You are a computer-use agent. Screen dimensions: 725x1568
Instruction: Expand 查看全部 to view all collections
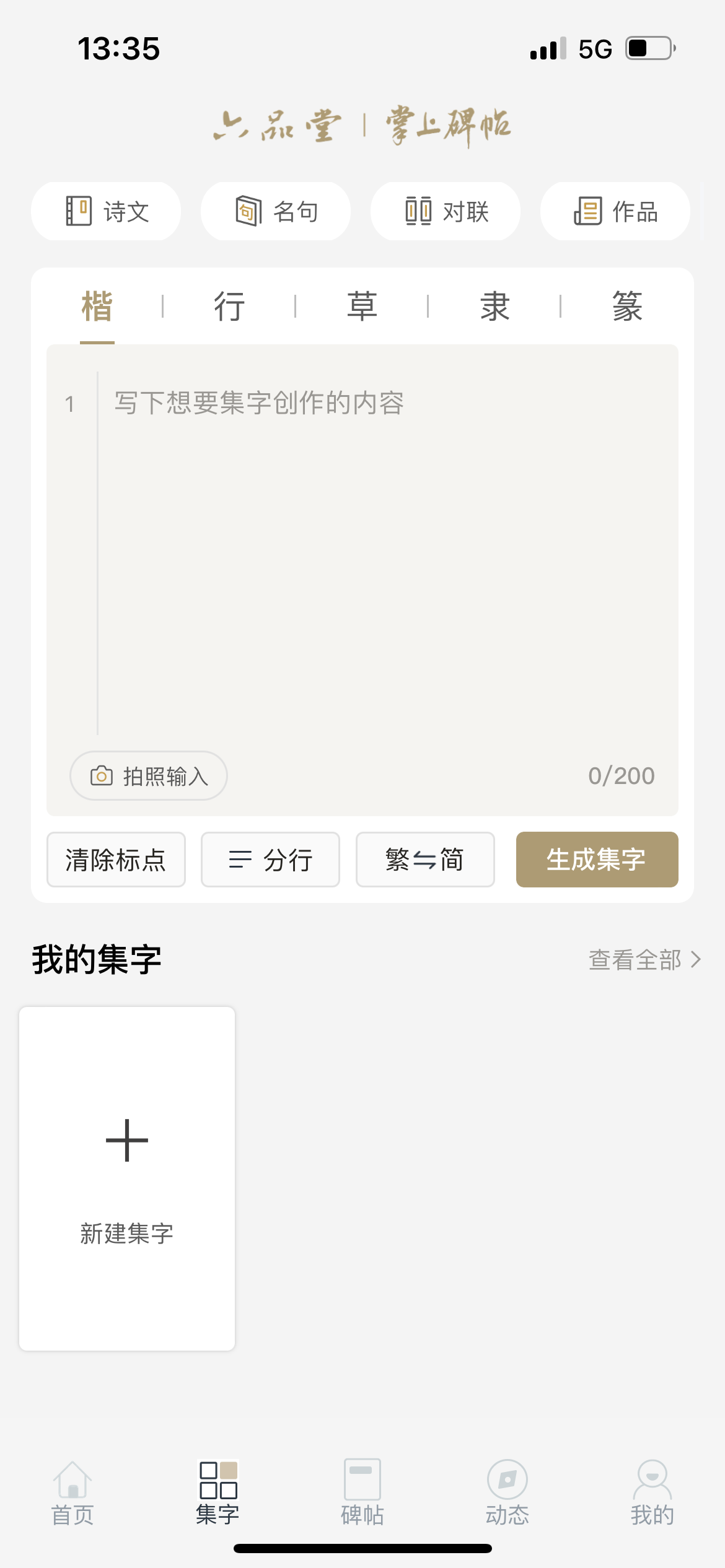pyautogui.click(x=636, y=960)
